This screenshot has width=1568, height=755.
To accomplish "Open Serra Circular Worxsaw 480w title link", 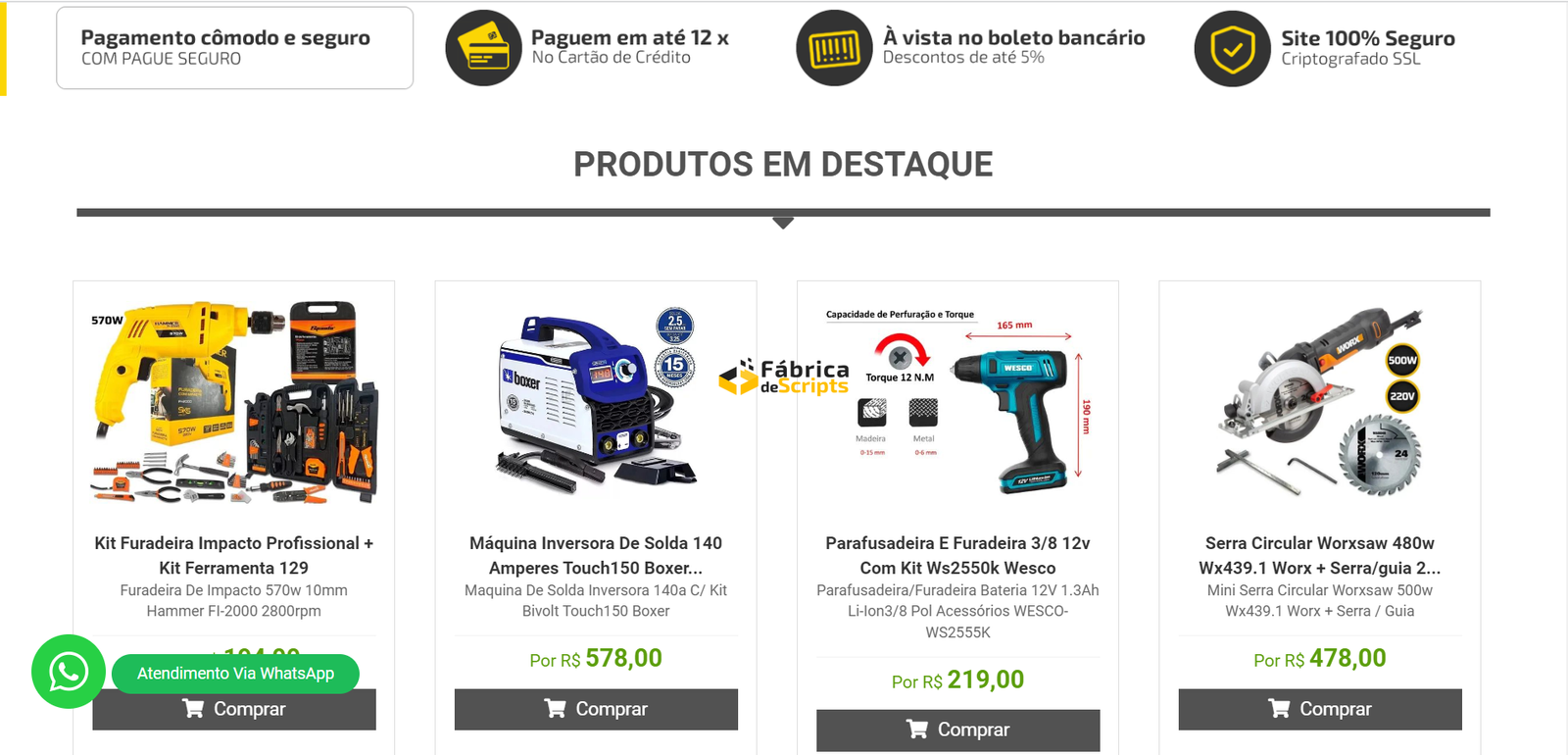I will pyautogui.click(x=1319, y=555).
